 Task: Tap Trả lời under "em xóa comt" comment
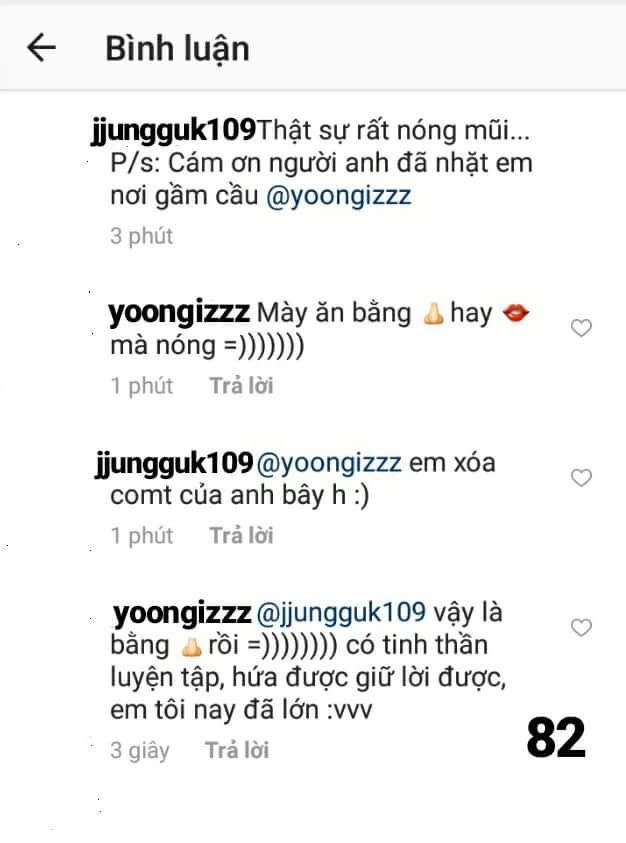coord(241,536)
